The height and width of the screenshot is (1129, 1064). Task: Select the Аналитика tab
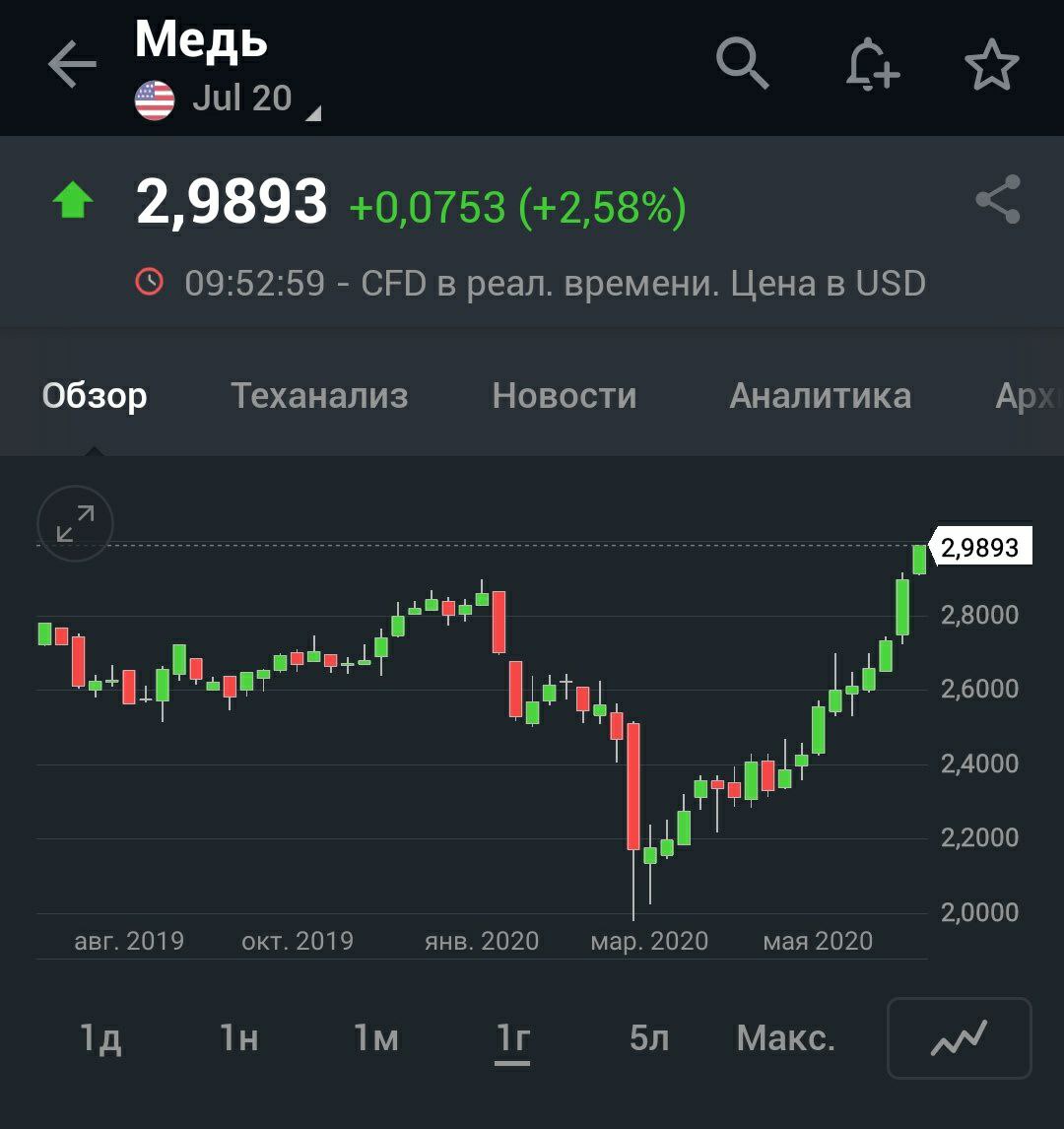820,396
